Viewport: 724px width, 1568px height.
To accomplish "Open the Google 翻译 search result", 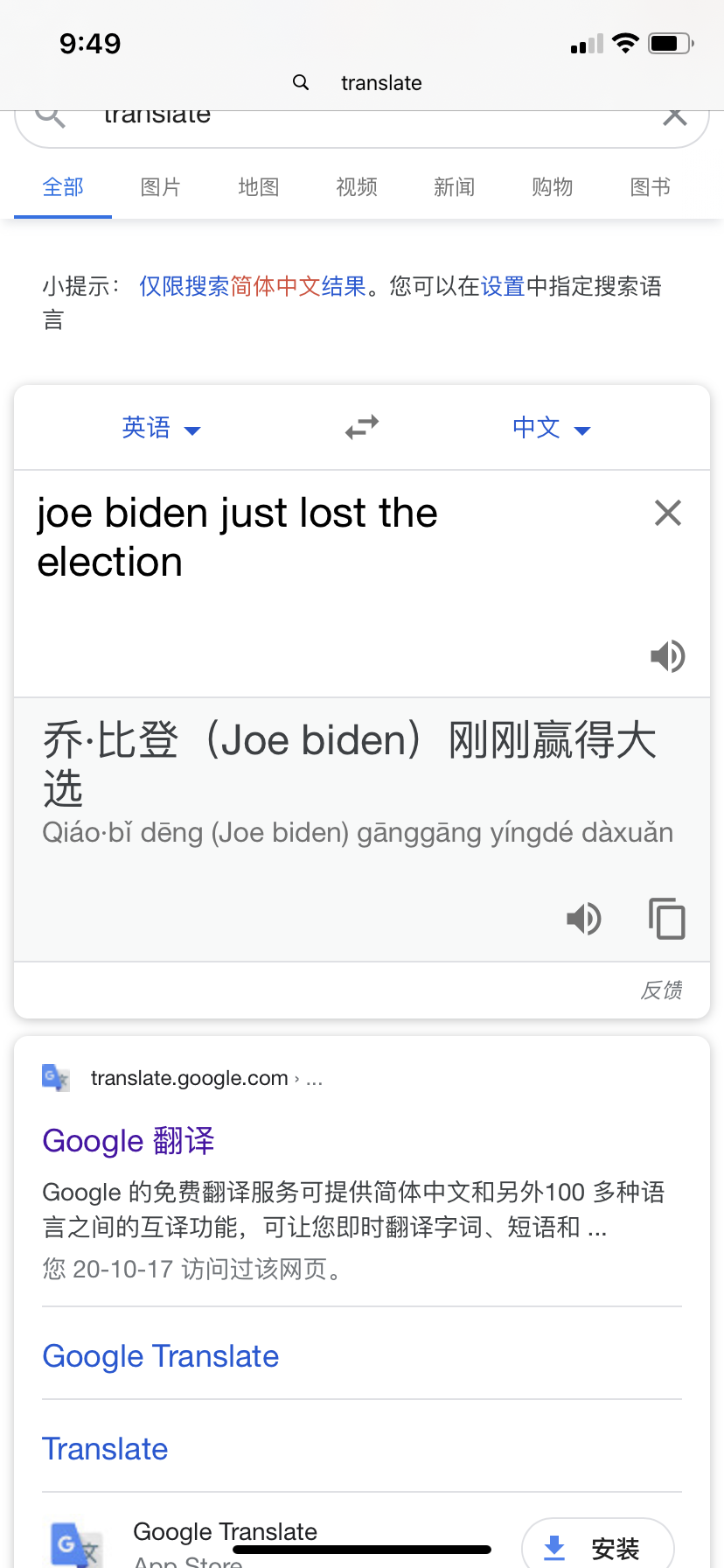I will coord(128,1140).
